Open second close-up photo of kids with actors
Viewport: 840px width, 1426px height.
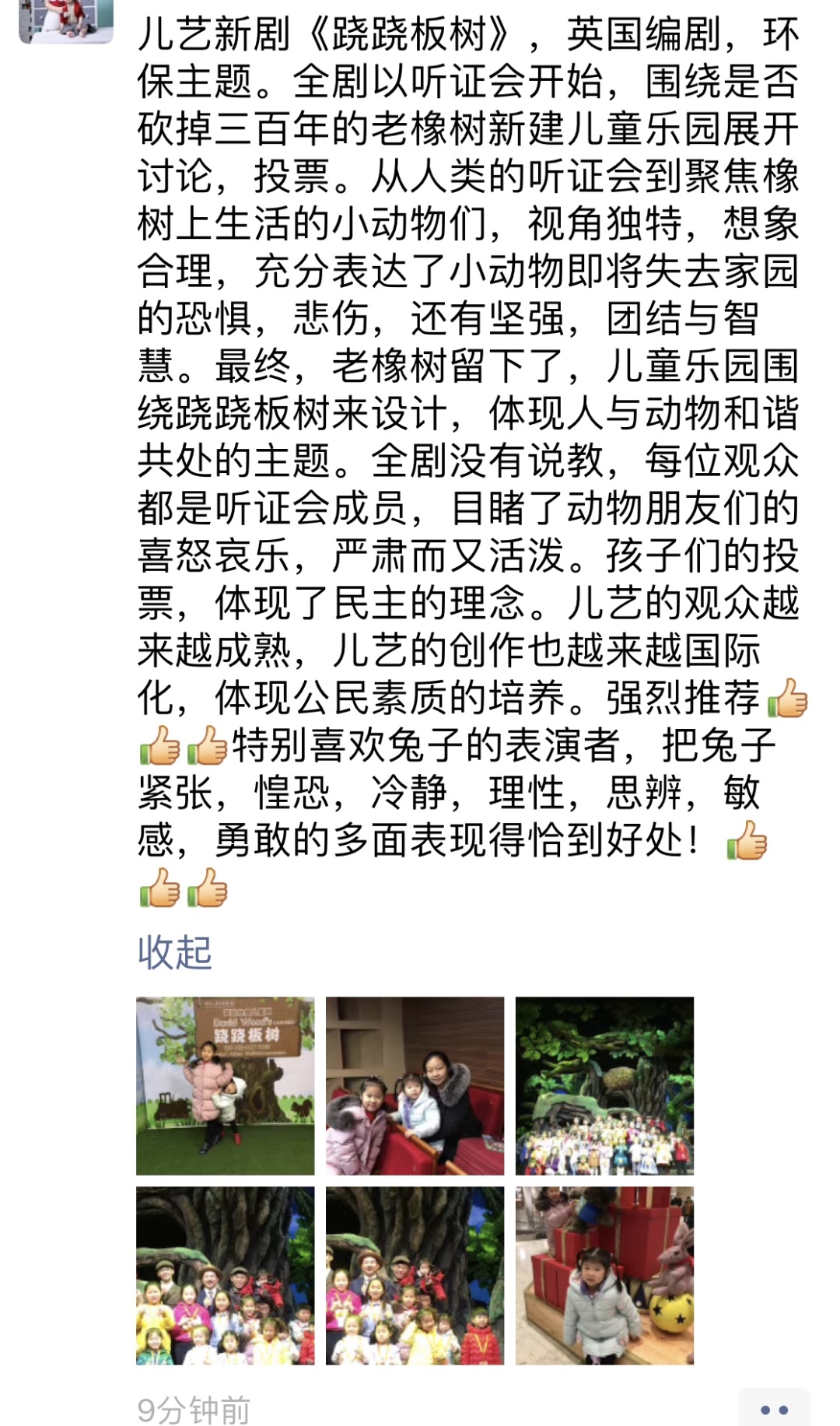(415, 1276)
